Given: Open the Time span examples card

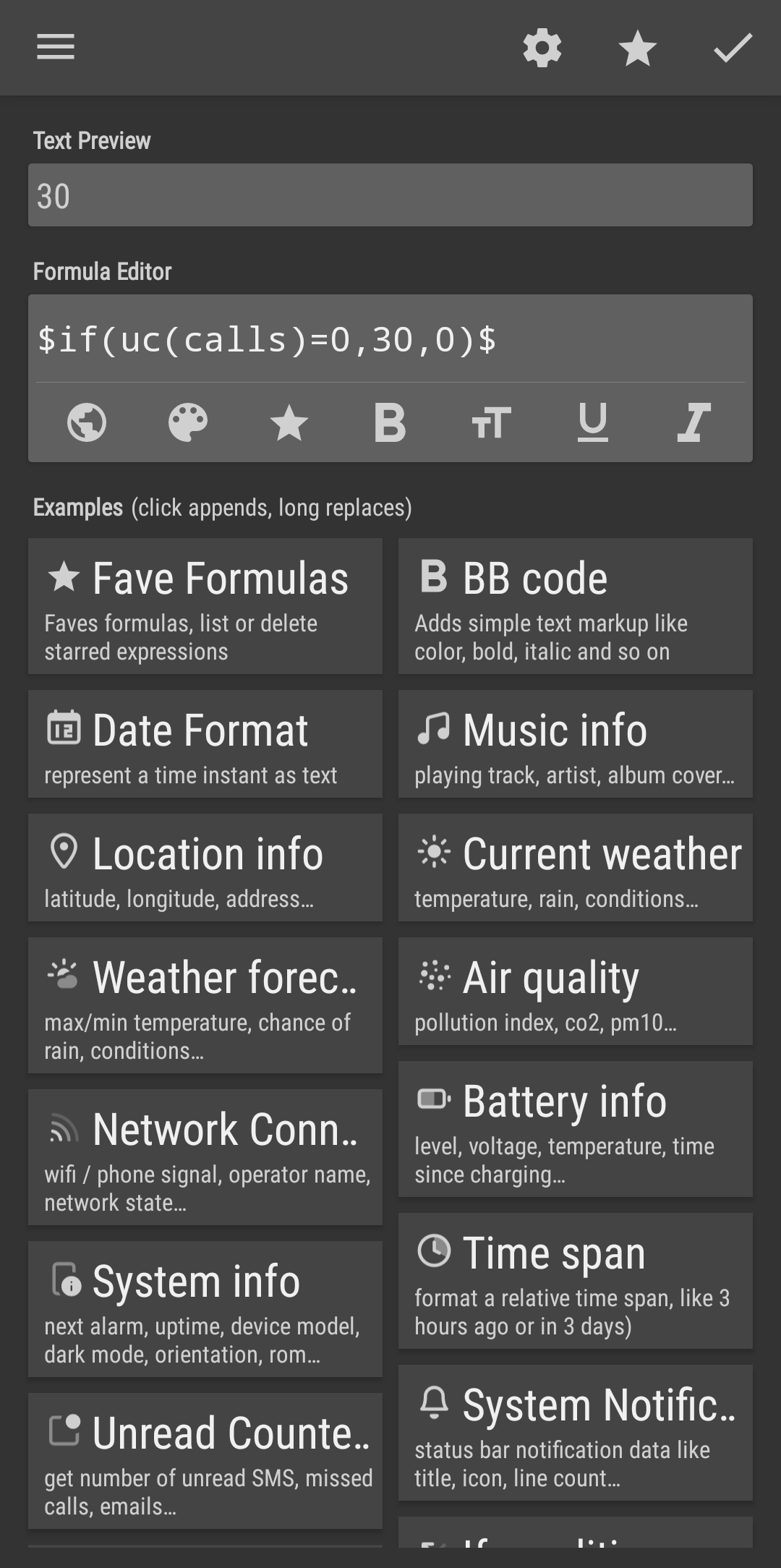Looking at the screenshot, I should [575, 1281].
